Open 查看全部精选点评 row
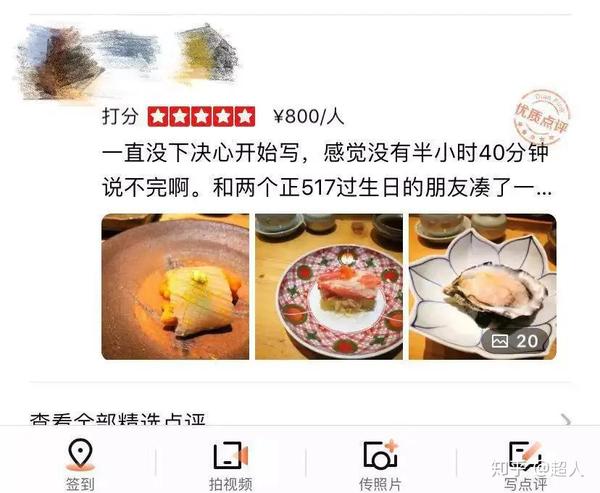This screenshot has height=493, width=600. click(x=300, y=421)
